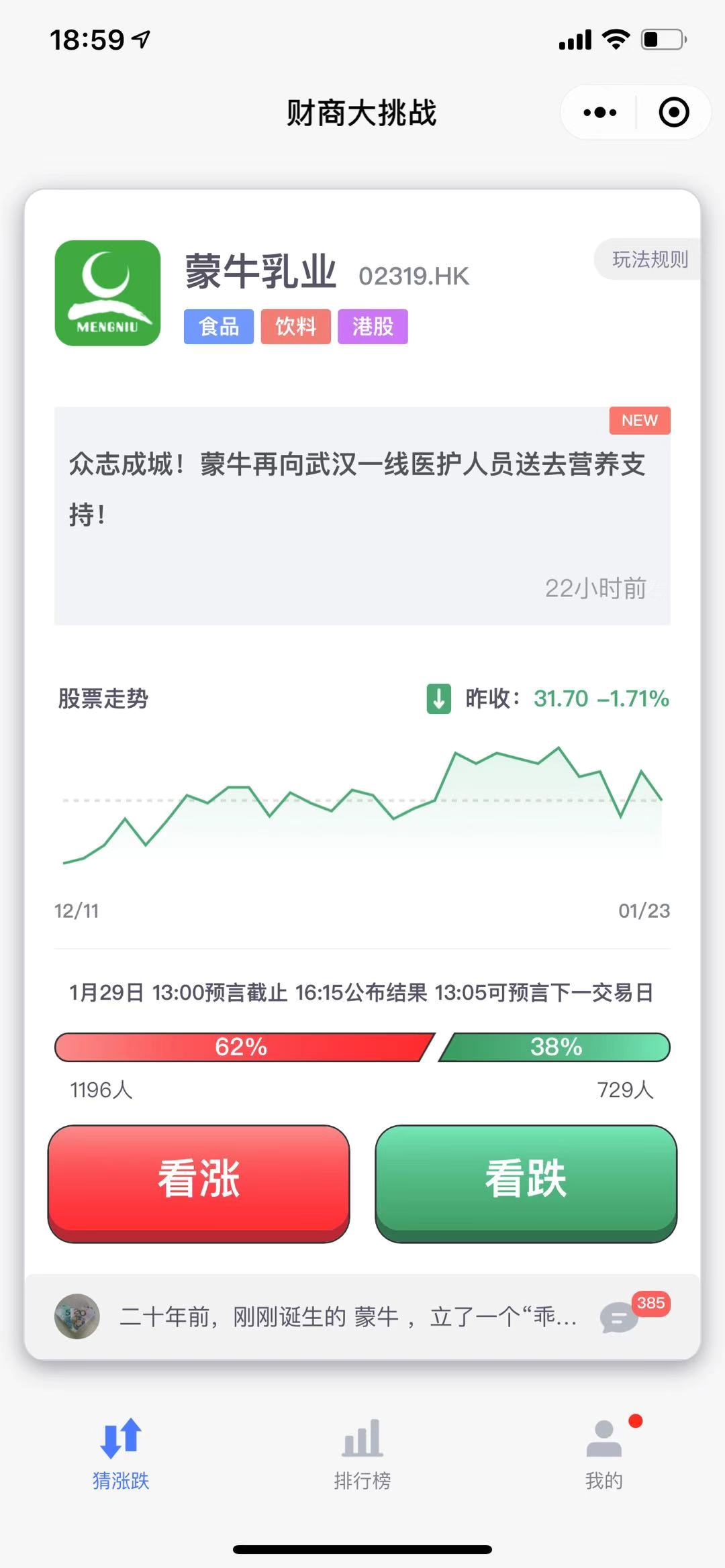Tap the stock code 02319.HK label
The height and width of the screenshot is (1568, 725).
point(414,275)
